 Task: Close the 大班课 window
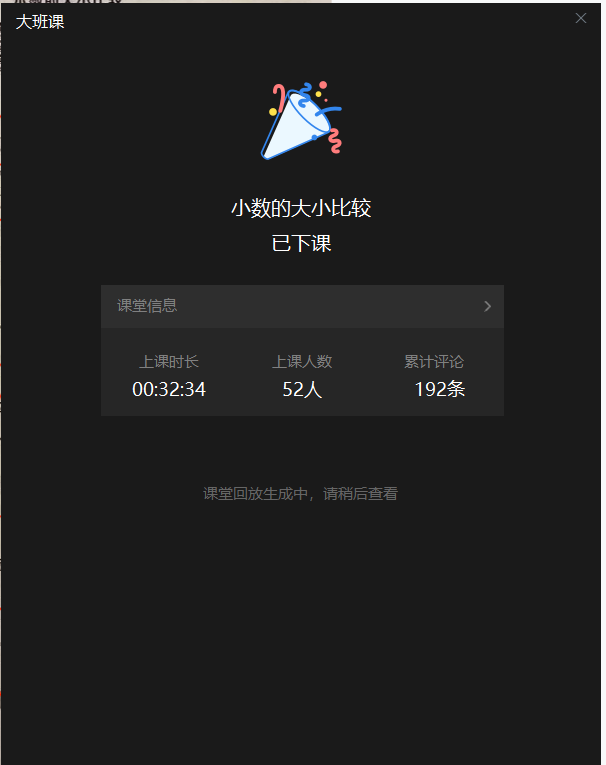[581, 18]
